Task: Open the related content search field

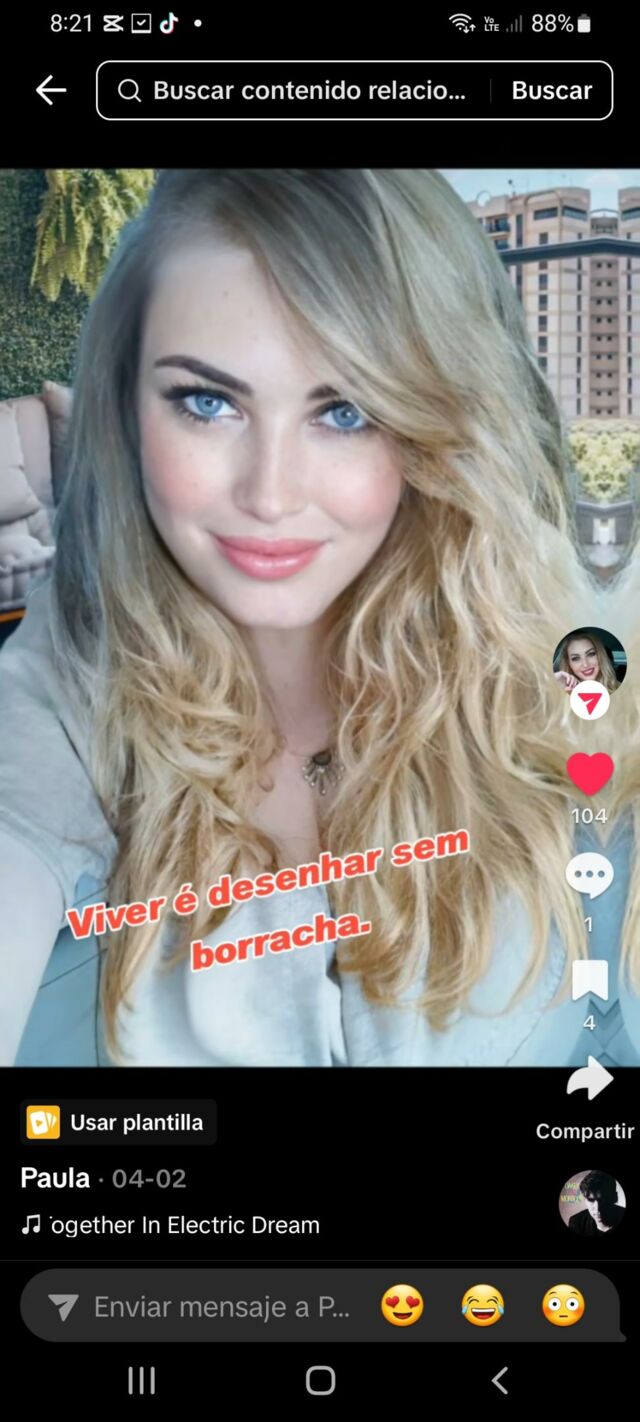Action: click(x=300, y=90)
